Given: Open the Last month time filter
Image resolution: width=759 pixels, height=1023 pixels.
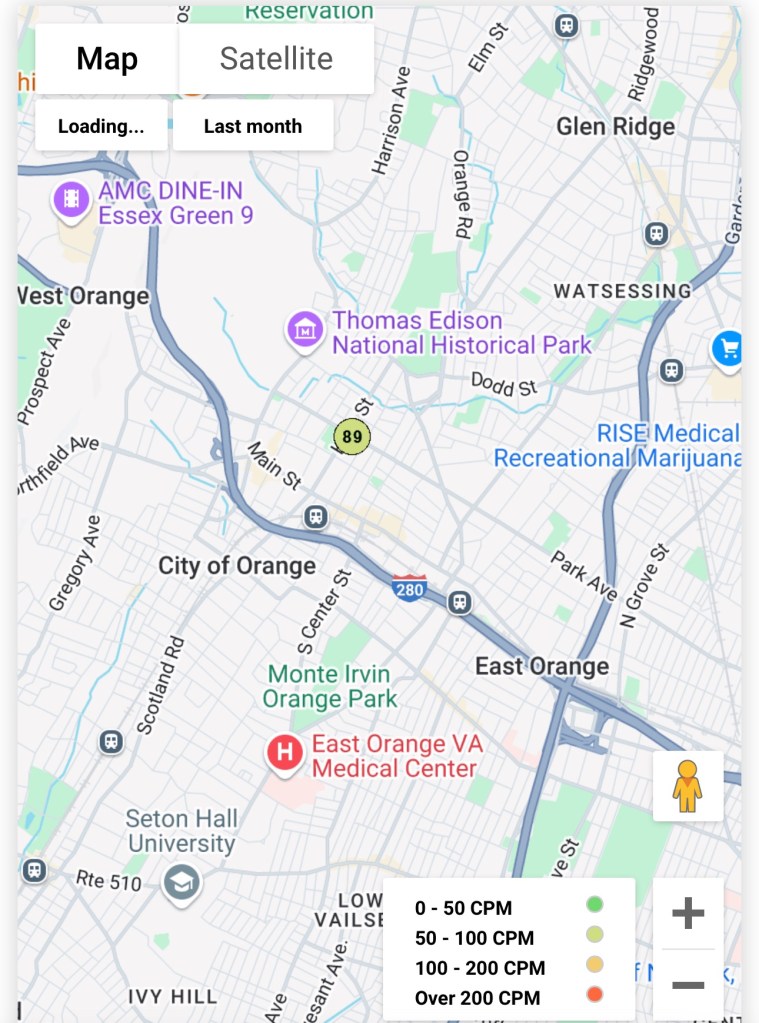Looking at the screenshot, I should [x=252, y=127].
